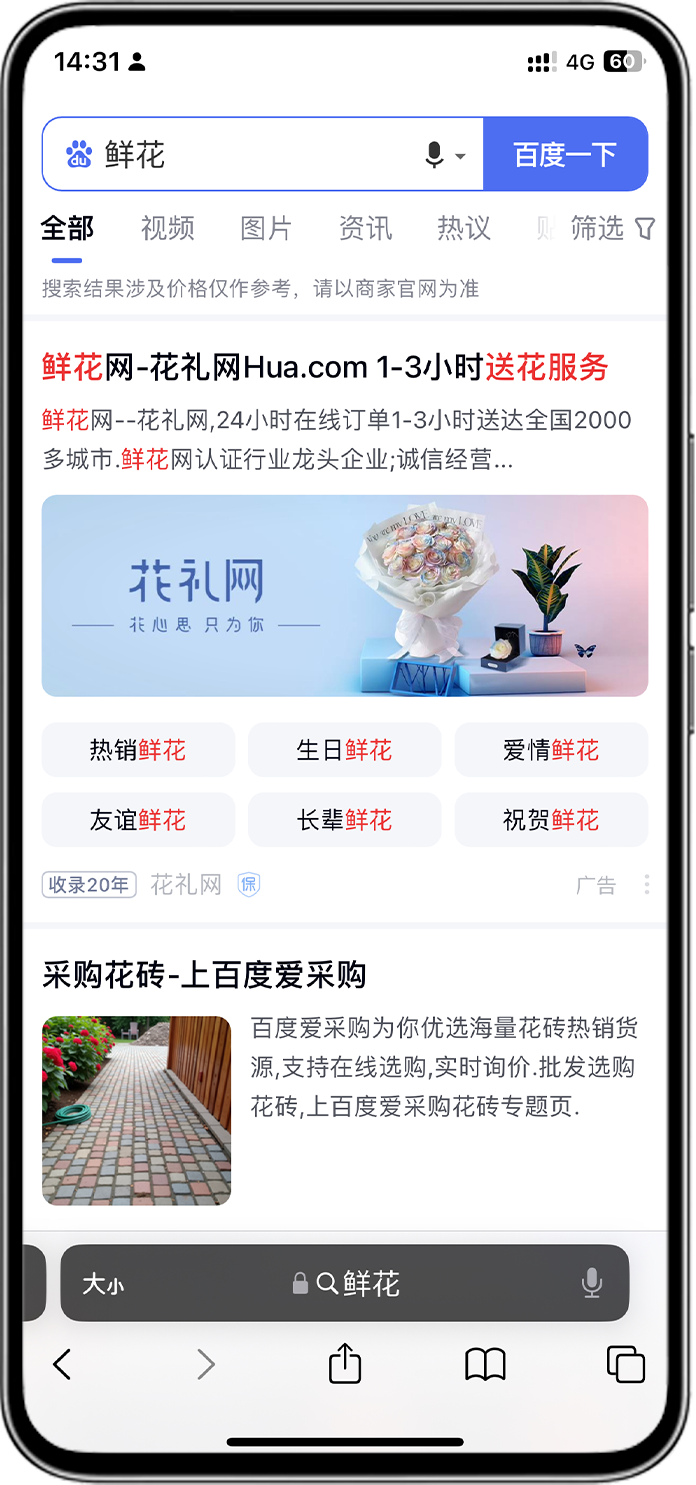Open the 花礼网 banner image
This screenshot has height=1485, width=696.
344,595
